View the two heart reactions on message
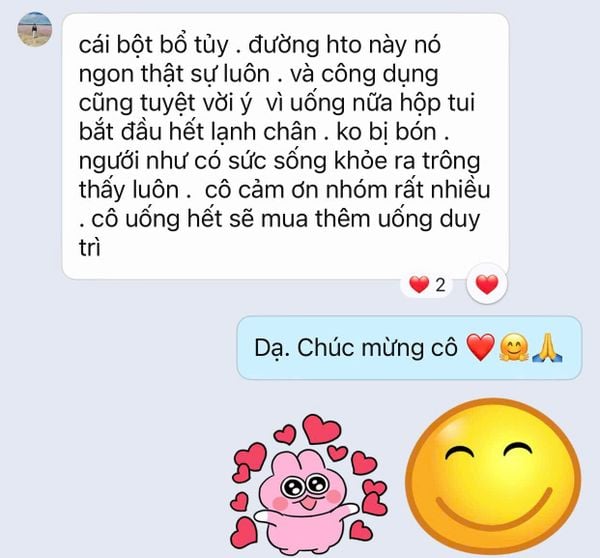 point(427,285)
